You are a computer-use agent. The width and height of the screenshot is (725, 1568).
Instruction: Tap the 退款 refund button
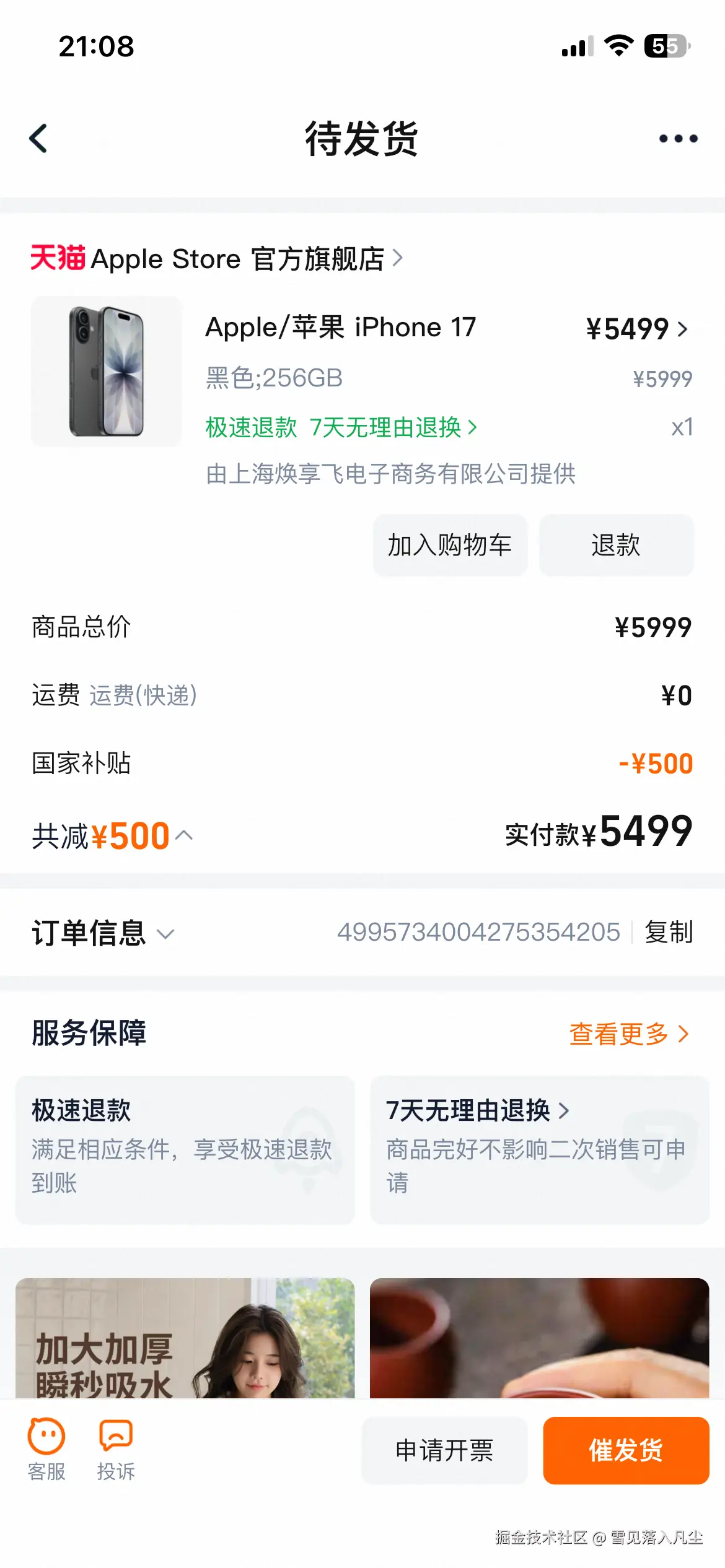(616, 545)
